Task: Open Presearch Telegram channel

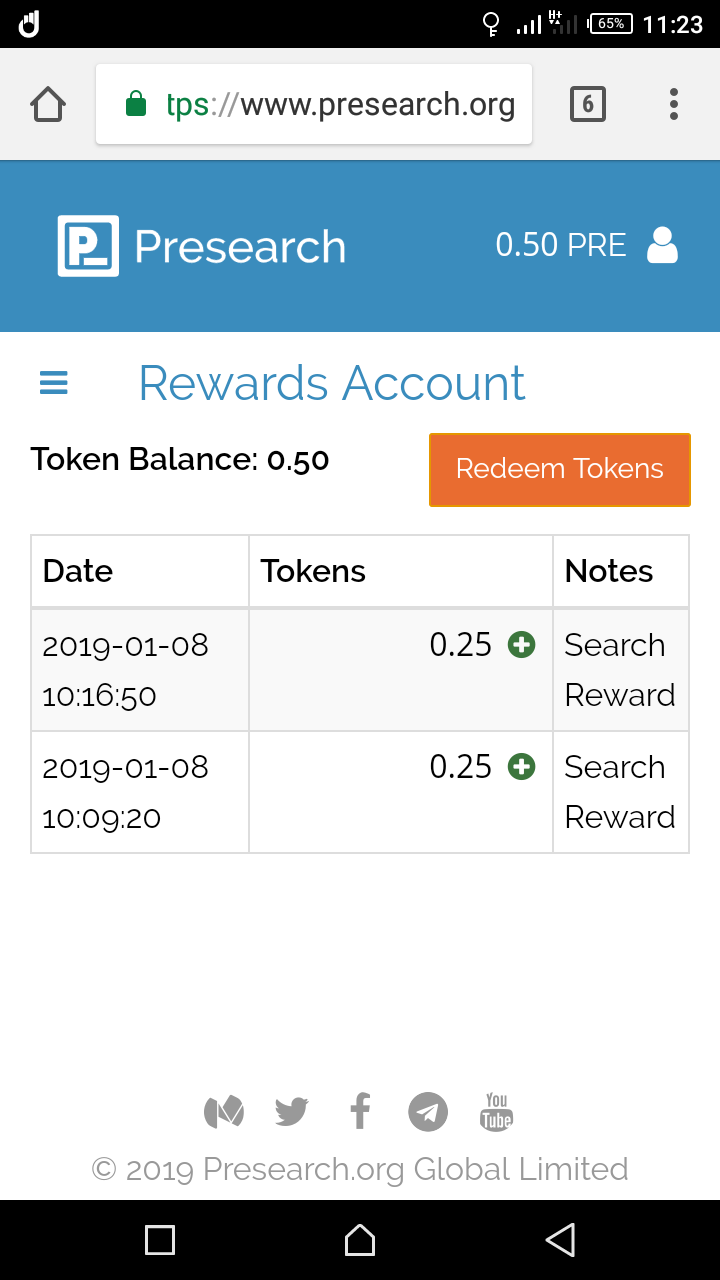Action: click(x=428, y=1111)
